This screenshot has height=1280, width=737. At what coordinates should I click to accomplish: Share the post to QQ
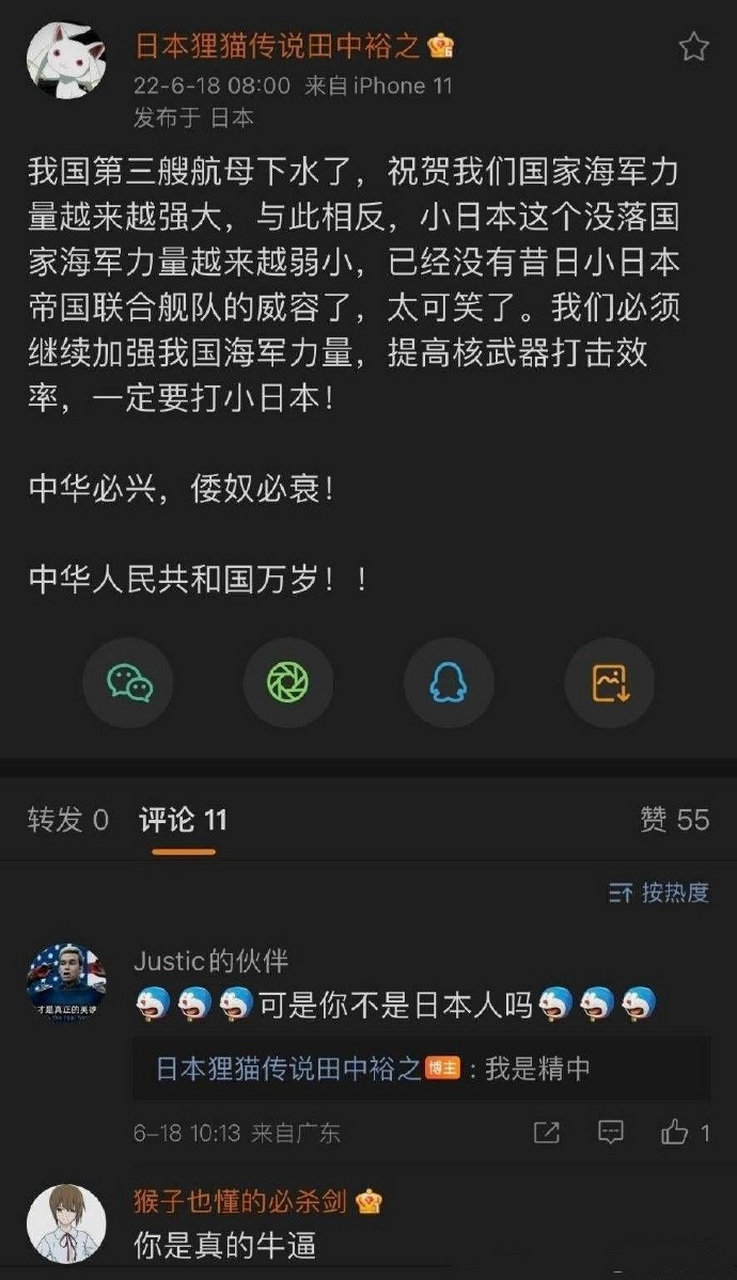click(x=448, y=681)
